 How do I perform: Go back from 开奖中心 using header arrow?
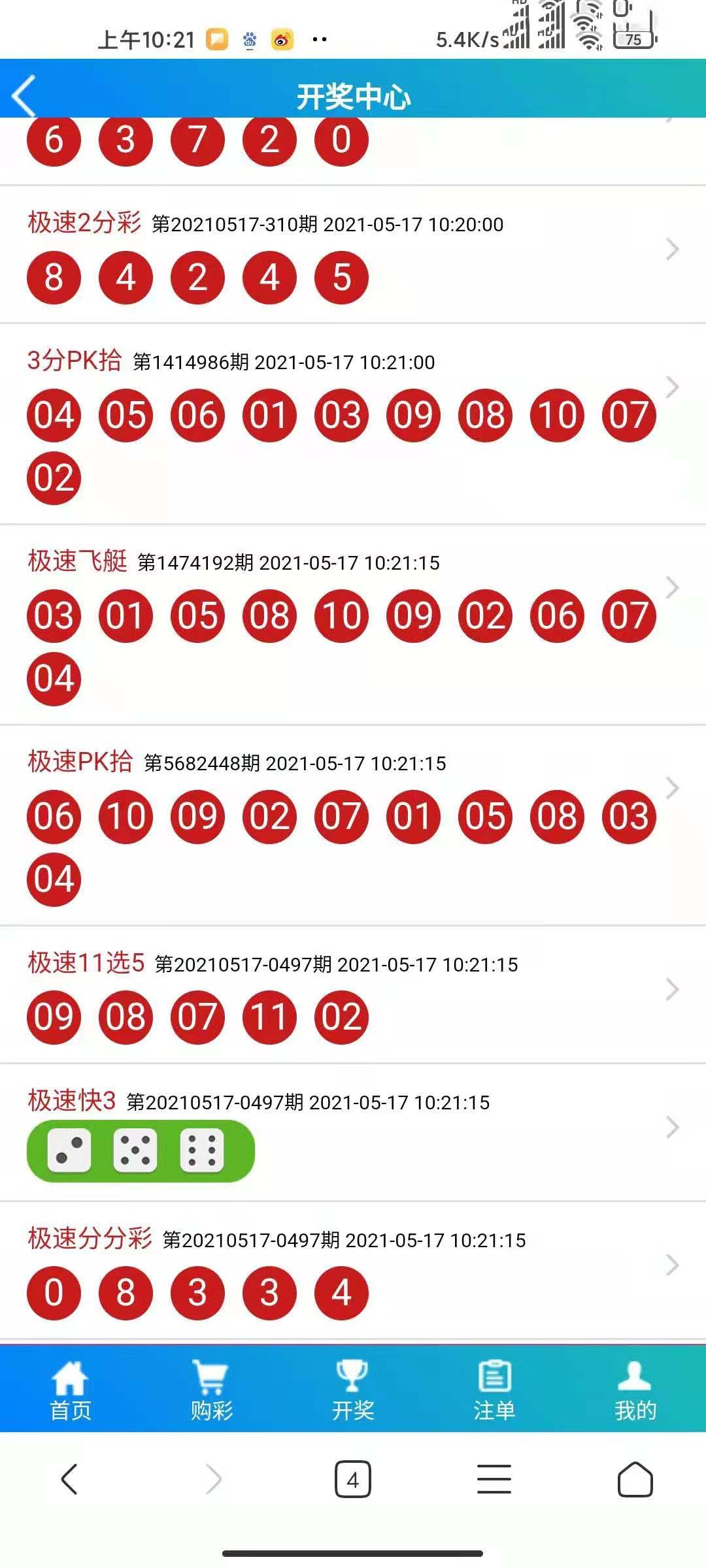(24, 96)
